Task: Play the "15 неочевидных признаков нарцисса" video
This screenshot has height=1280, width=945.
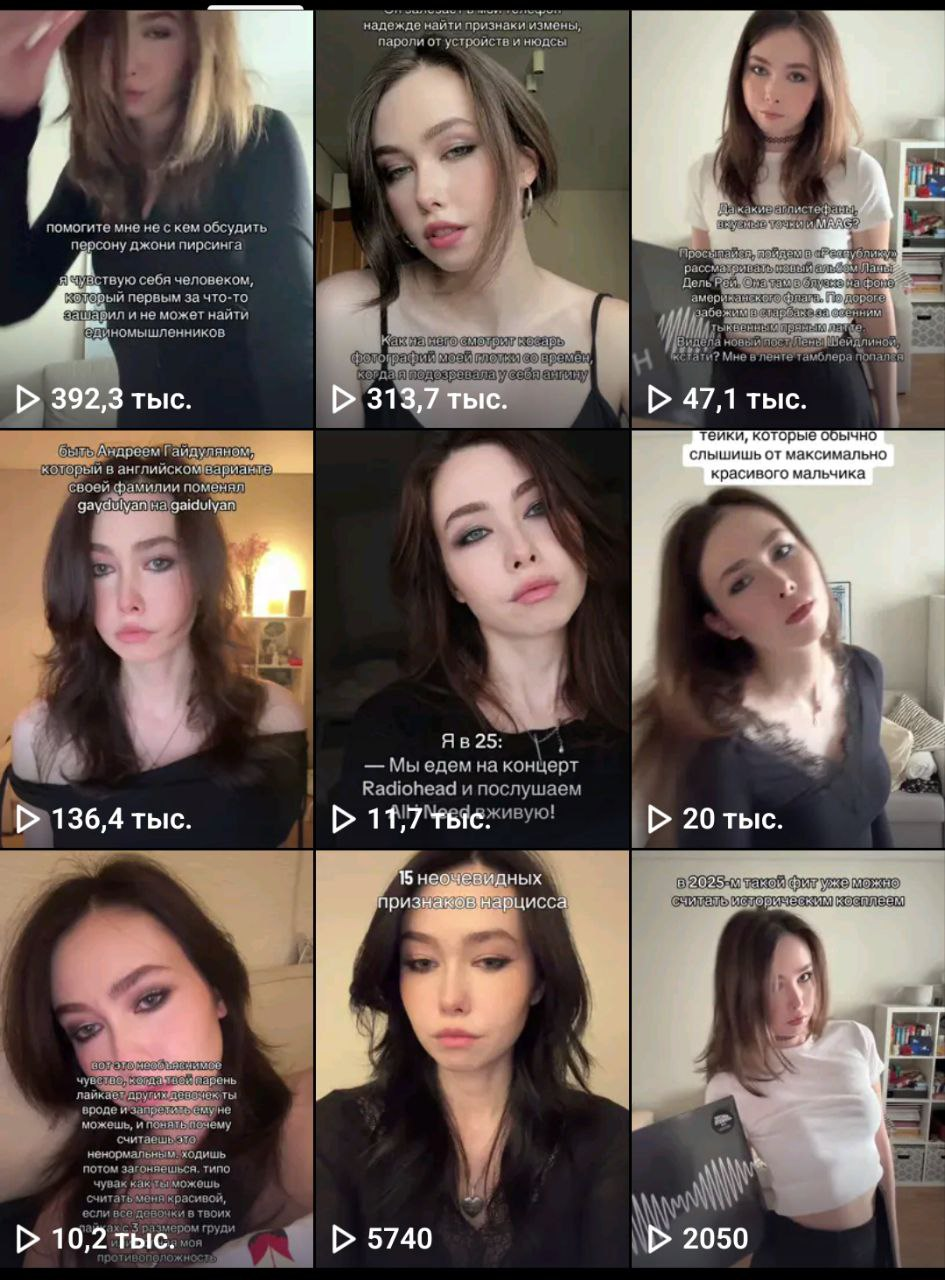Action: point(472,1060)
